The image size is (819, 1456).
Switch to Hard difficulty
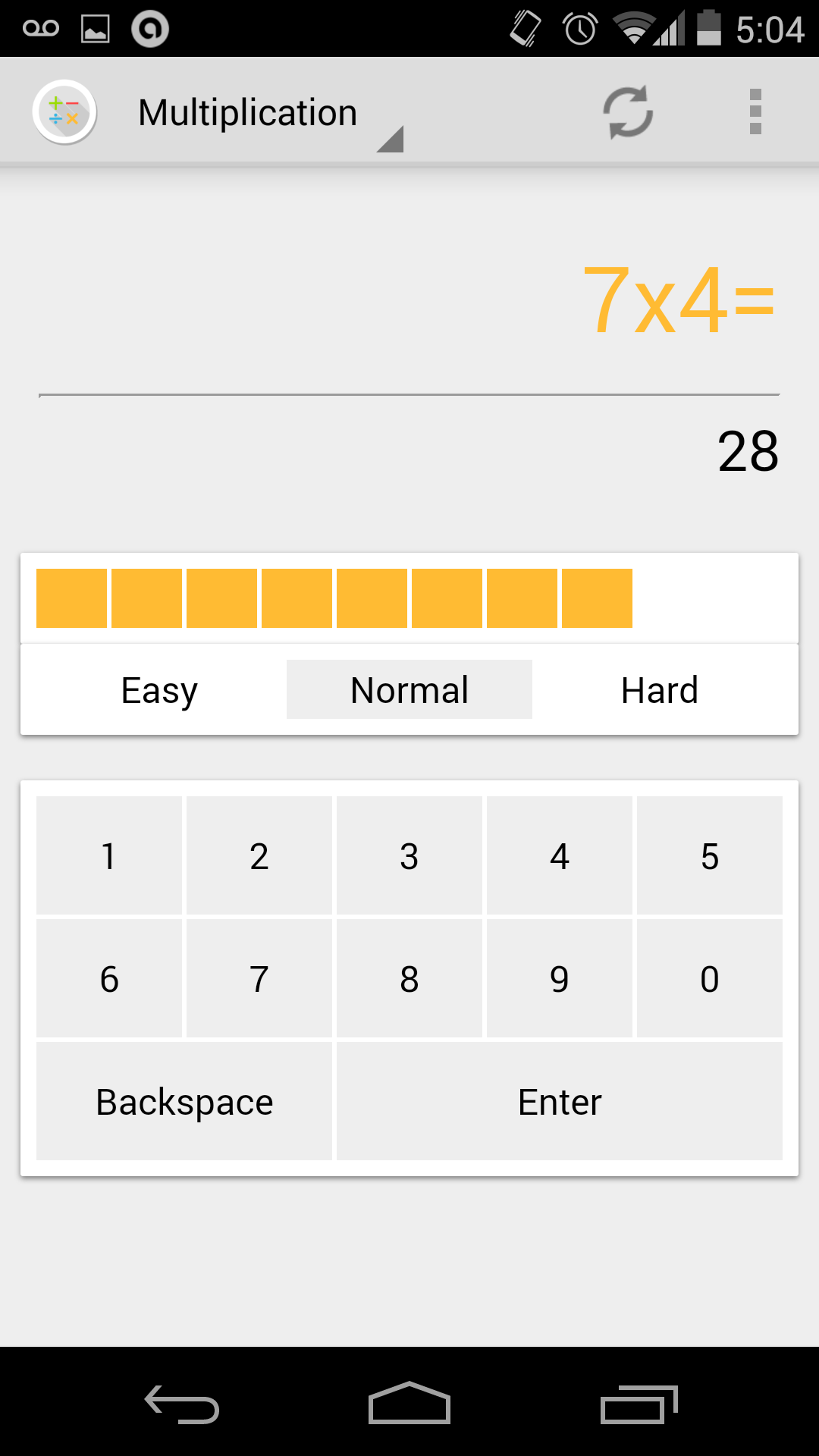pos(659,689)
